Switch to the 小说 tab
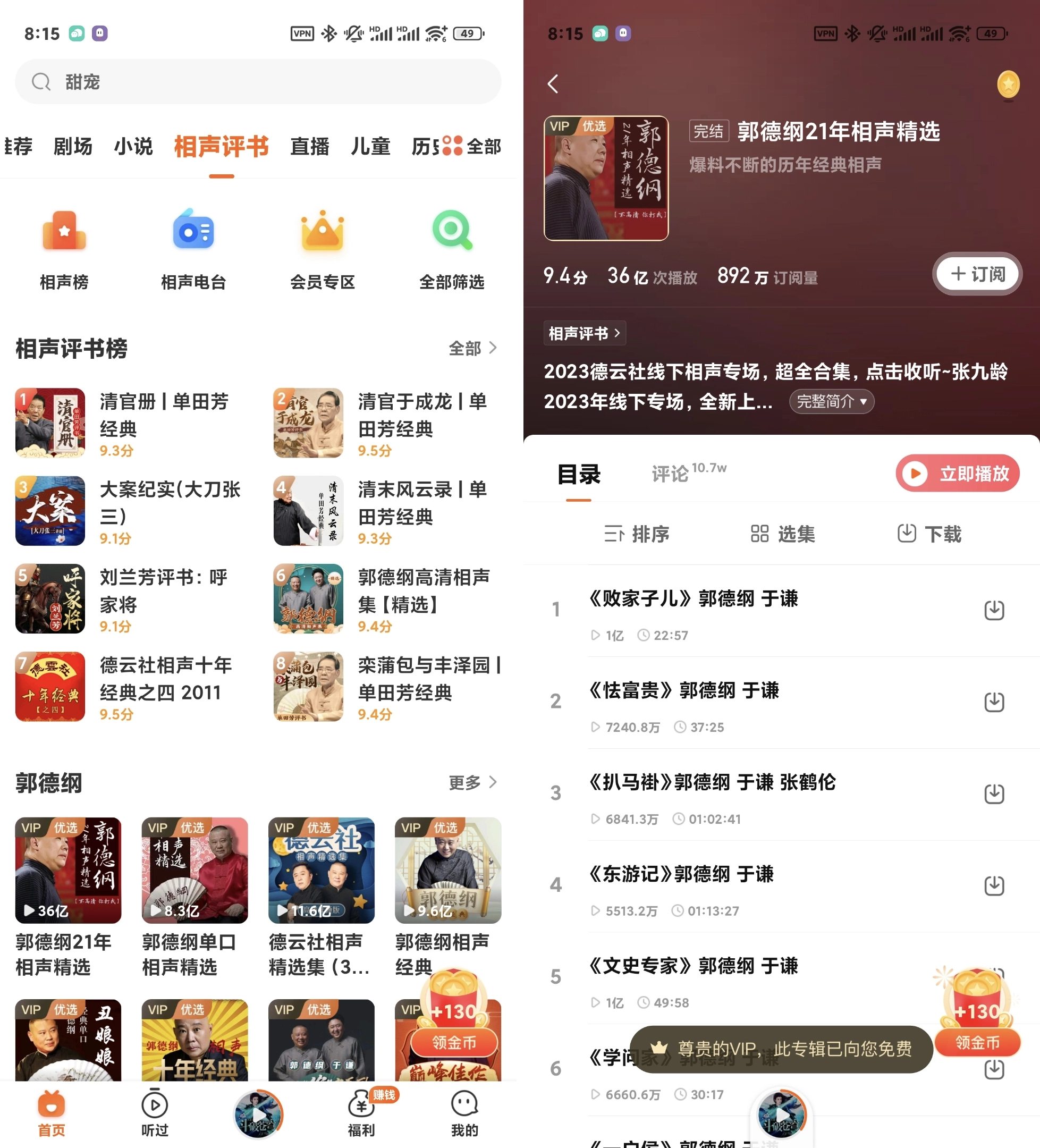This screenshot has width=1040, height=1148. [x=133, y=146]
